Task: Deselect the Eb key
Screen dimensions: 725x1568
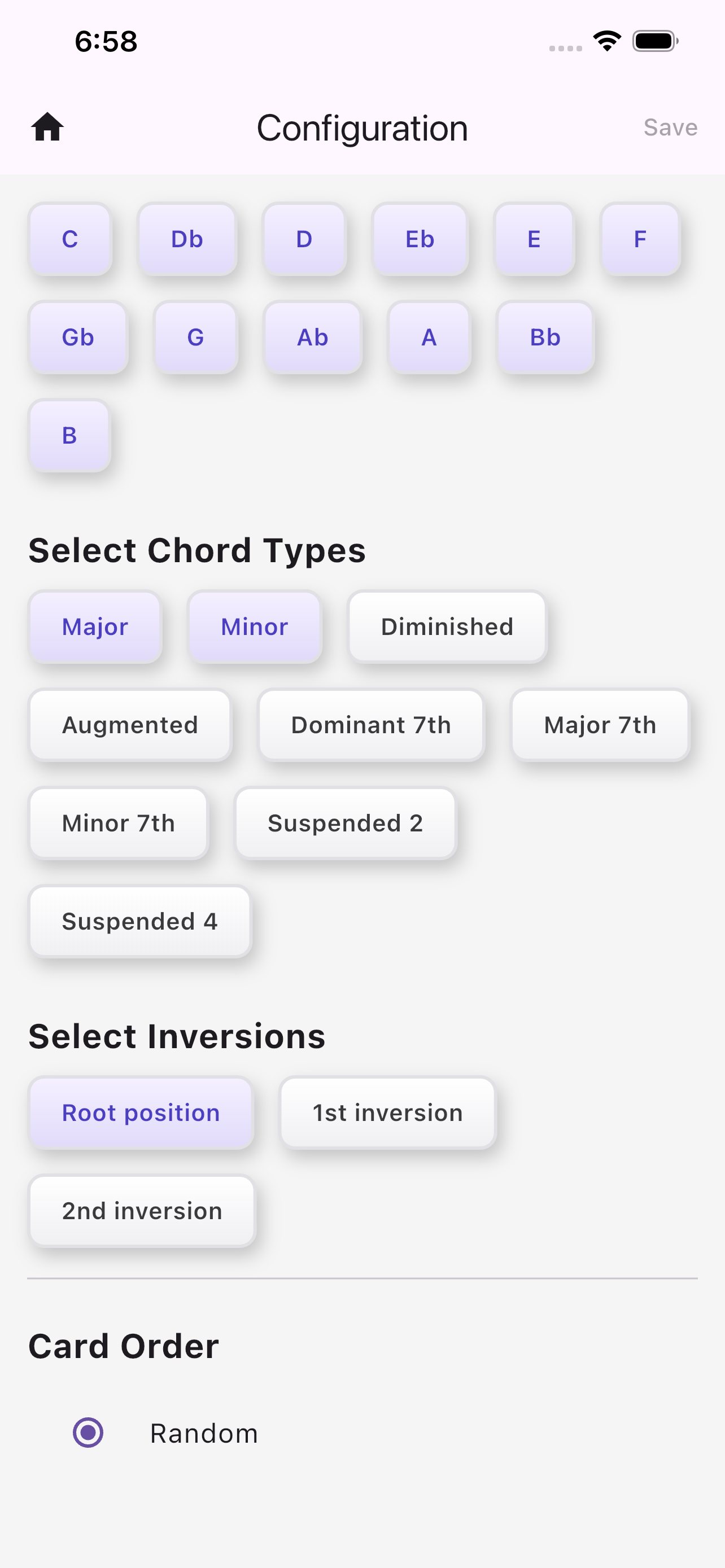Action: tap(420, 239)
